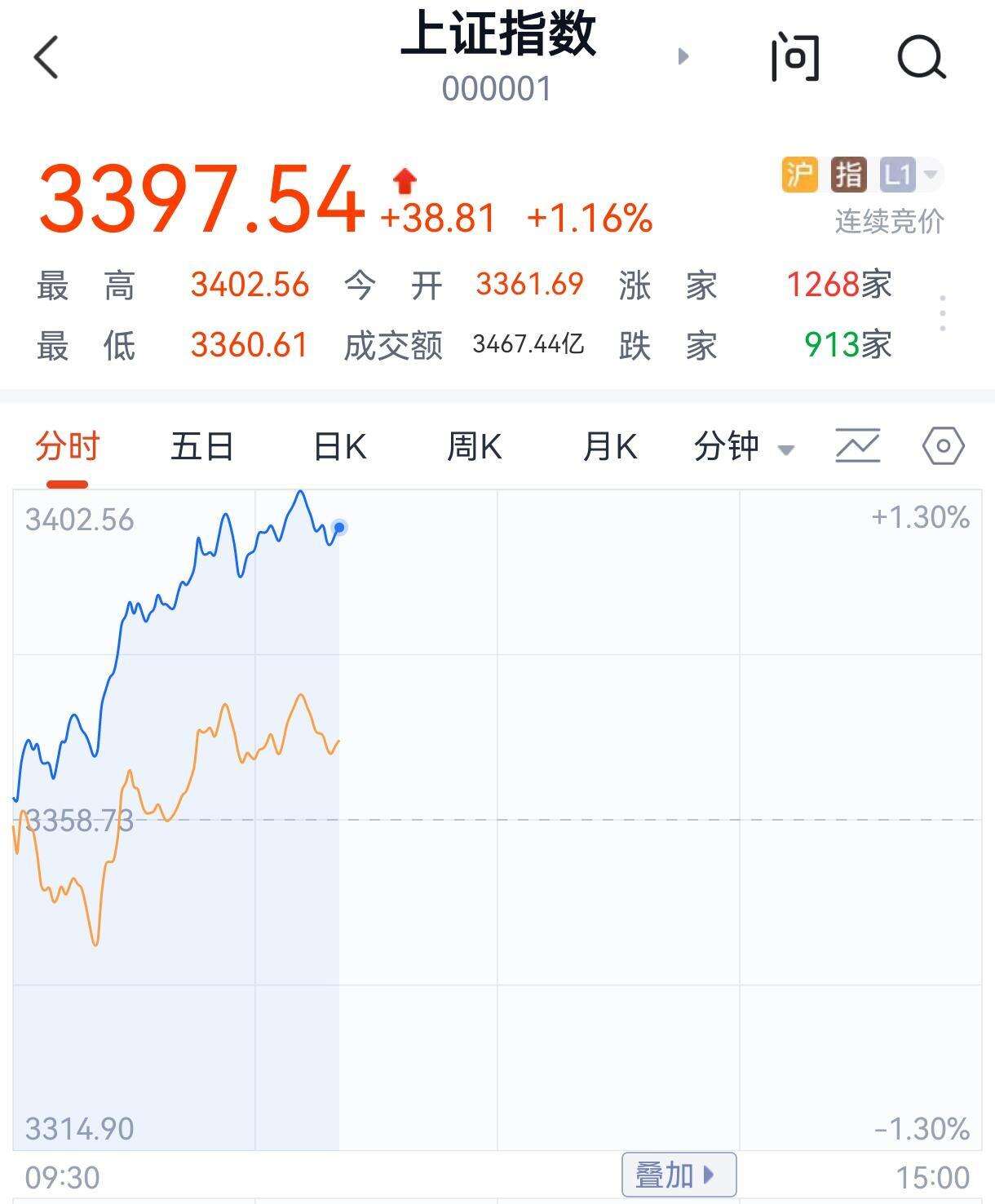View the 月K monthly chart
This screenshot has height=1204, width=995.
[609, 447]
